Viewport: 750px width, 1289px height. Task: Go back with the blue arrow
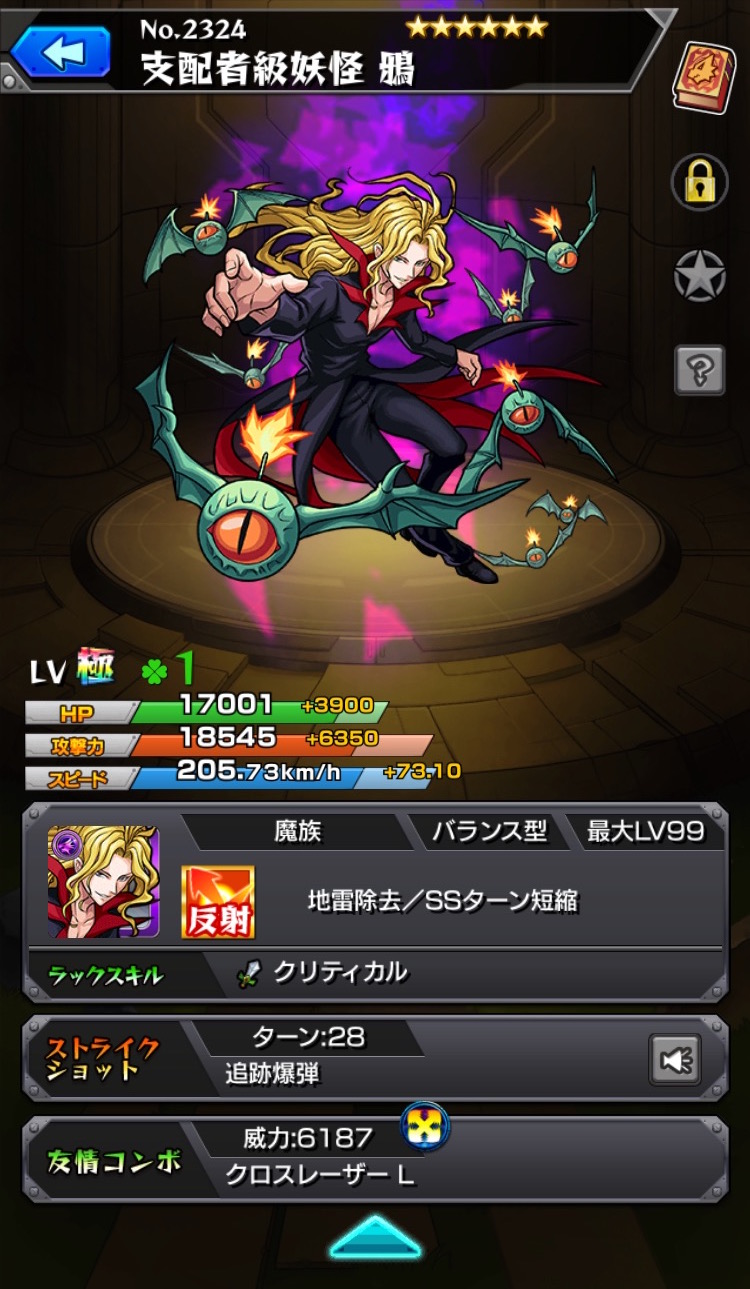pos(60,51)
